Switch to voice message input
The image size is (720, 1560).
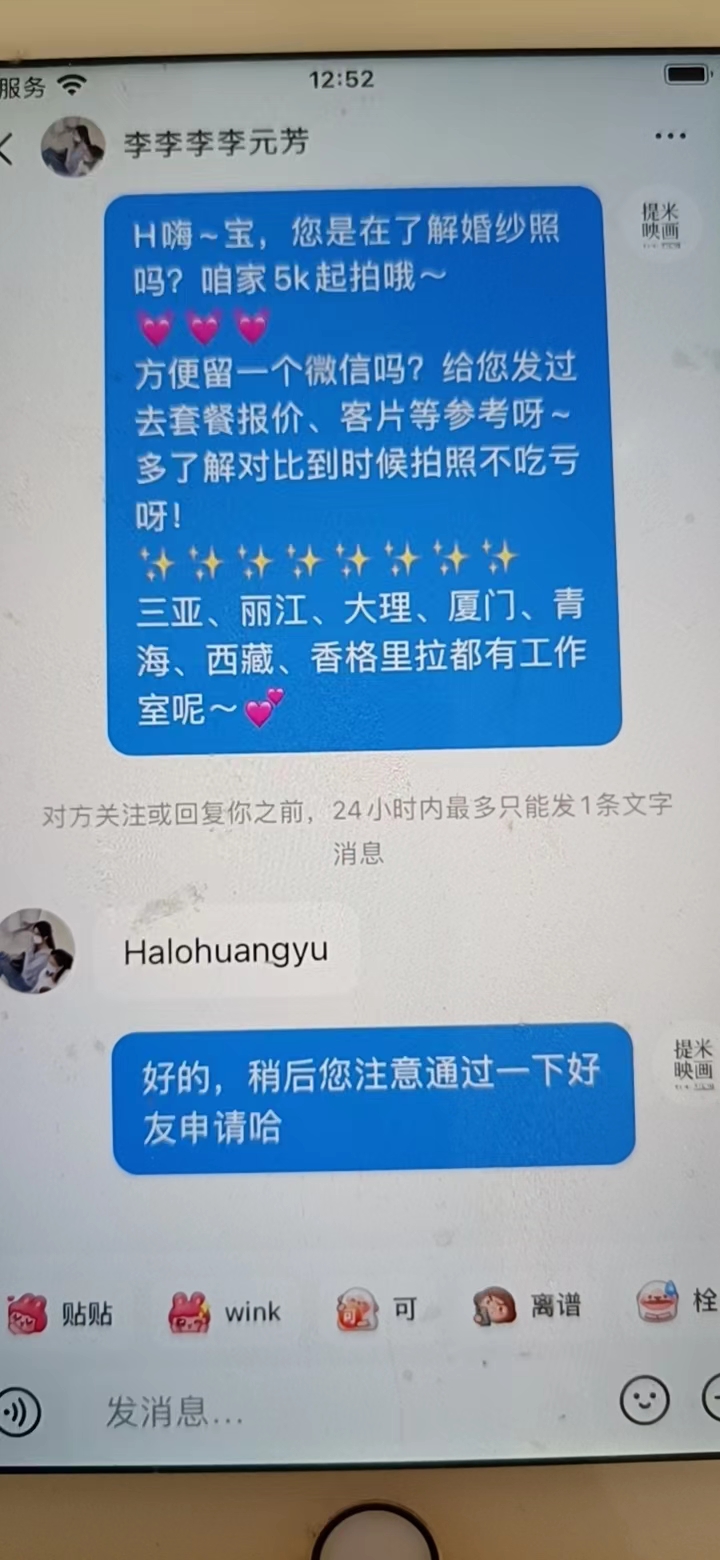coord(17,1412)
